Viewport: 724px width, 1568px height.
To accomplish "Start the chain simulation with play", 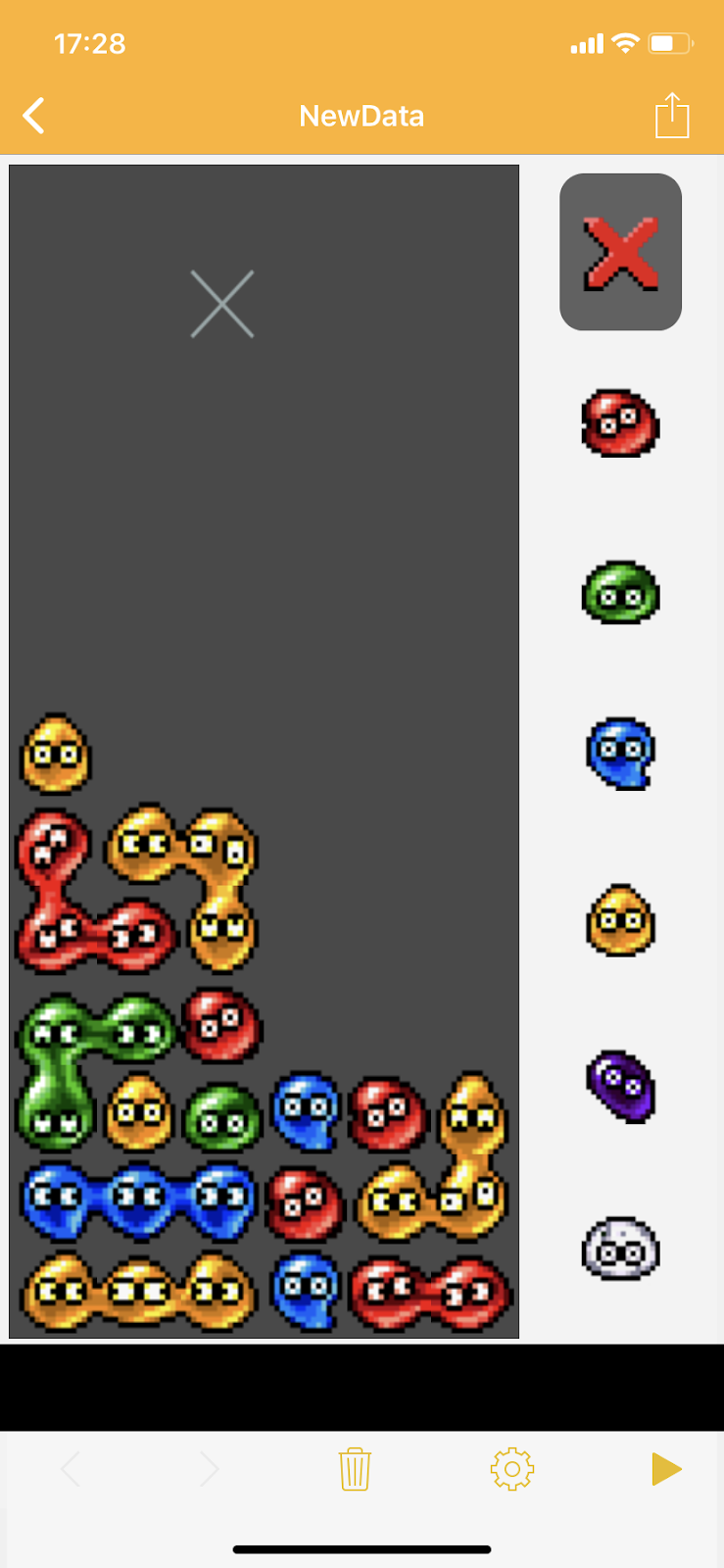I will coord(666,1469).
